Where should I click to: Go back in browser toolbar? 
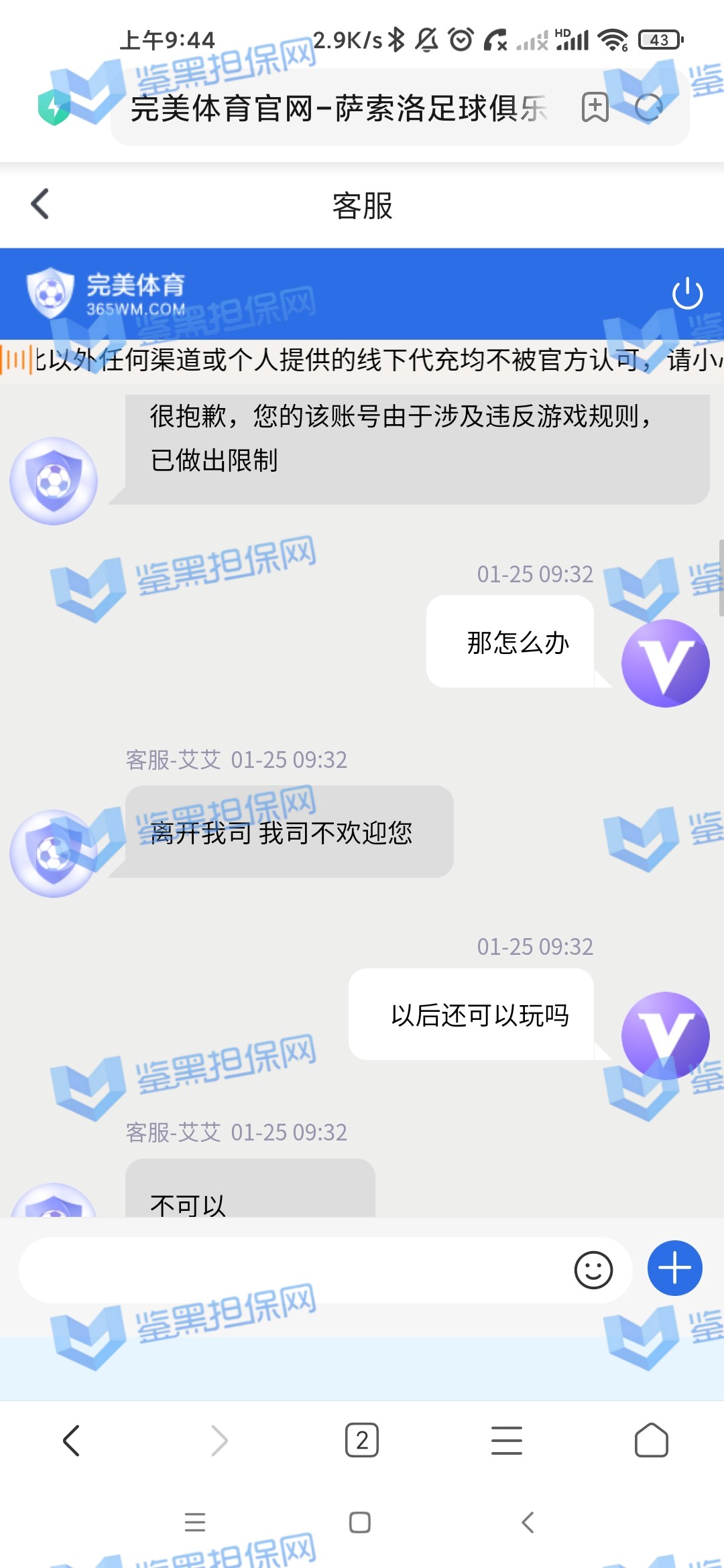(71, 1441)
